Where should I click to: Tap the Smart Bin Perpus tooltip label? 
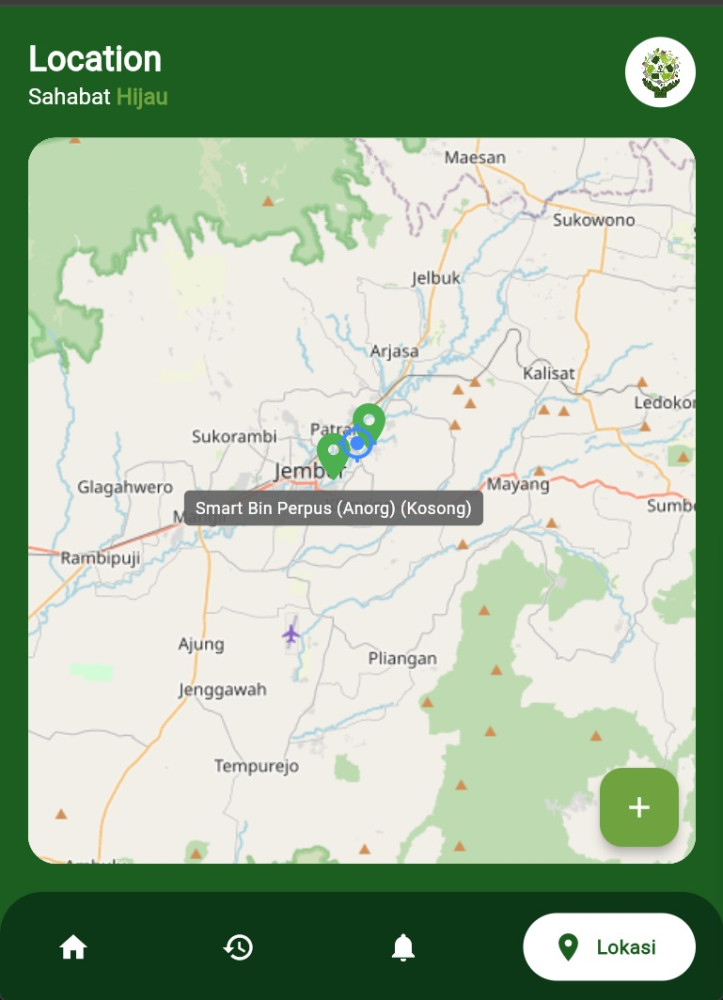point(333,508)
